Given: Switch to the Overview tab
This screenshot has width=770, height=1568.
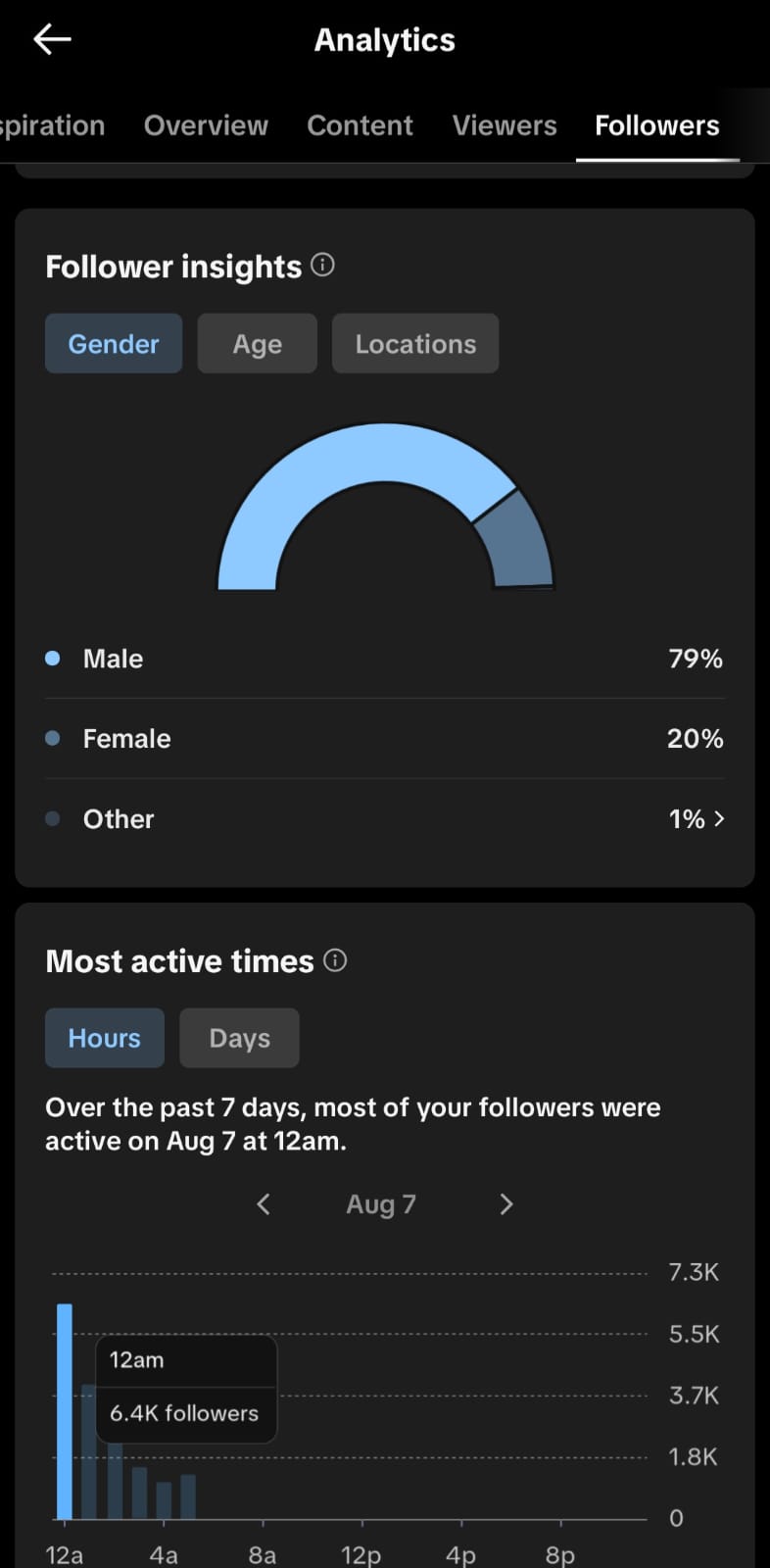Looking at the screenshot, I should click(206, 125).
